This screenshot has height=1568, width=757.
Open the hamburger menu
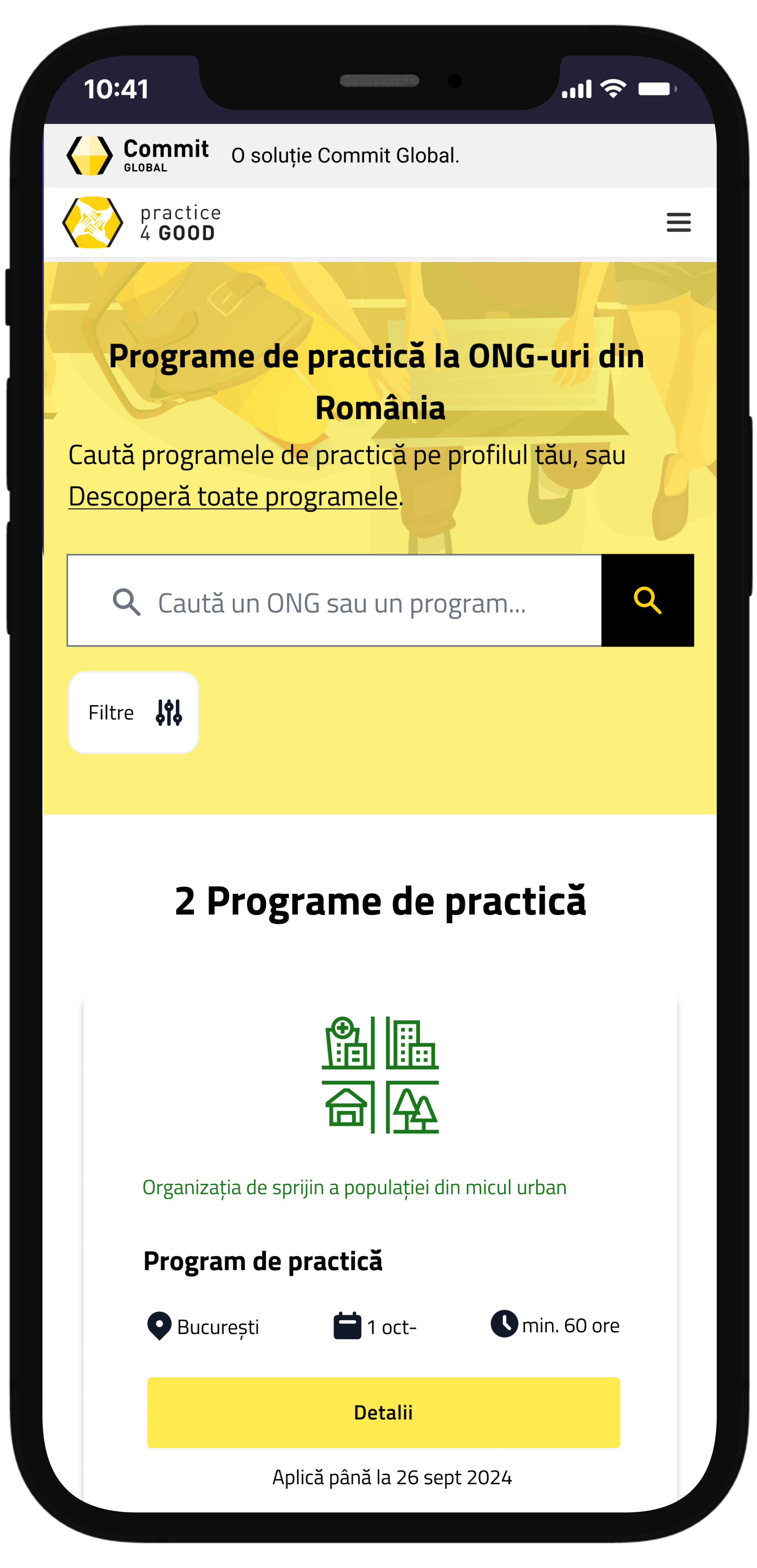point(678,222)
